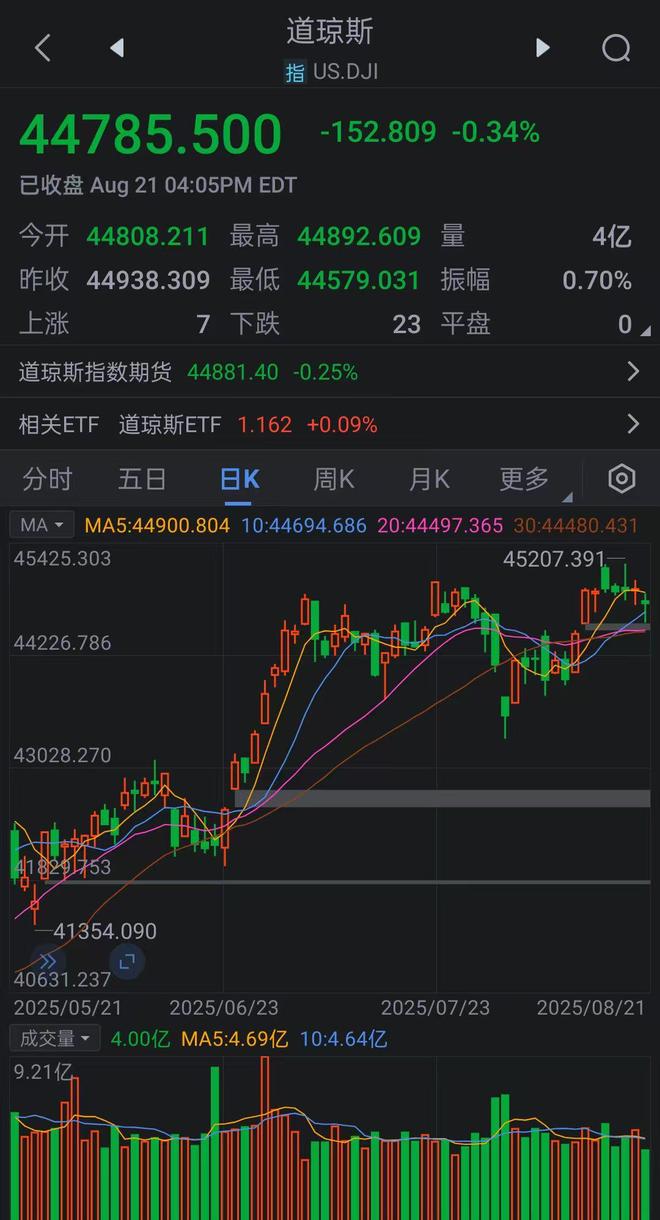Expand the quote details corner arrow
This screenshot has height=1220, width=660.
[645, 331]
